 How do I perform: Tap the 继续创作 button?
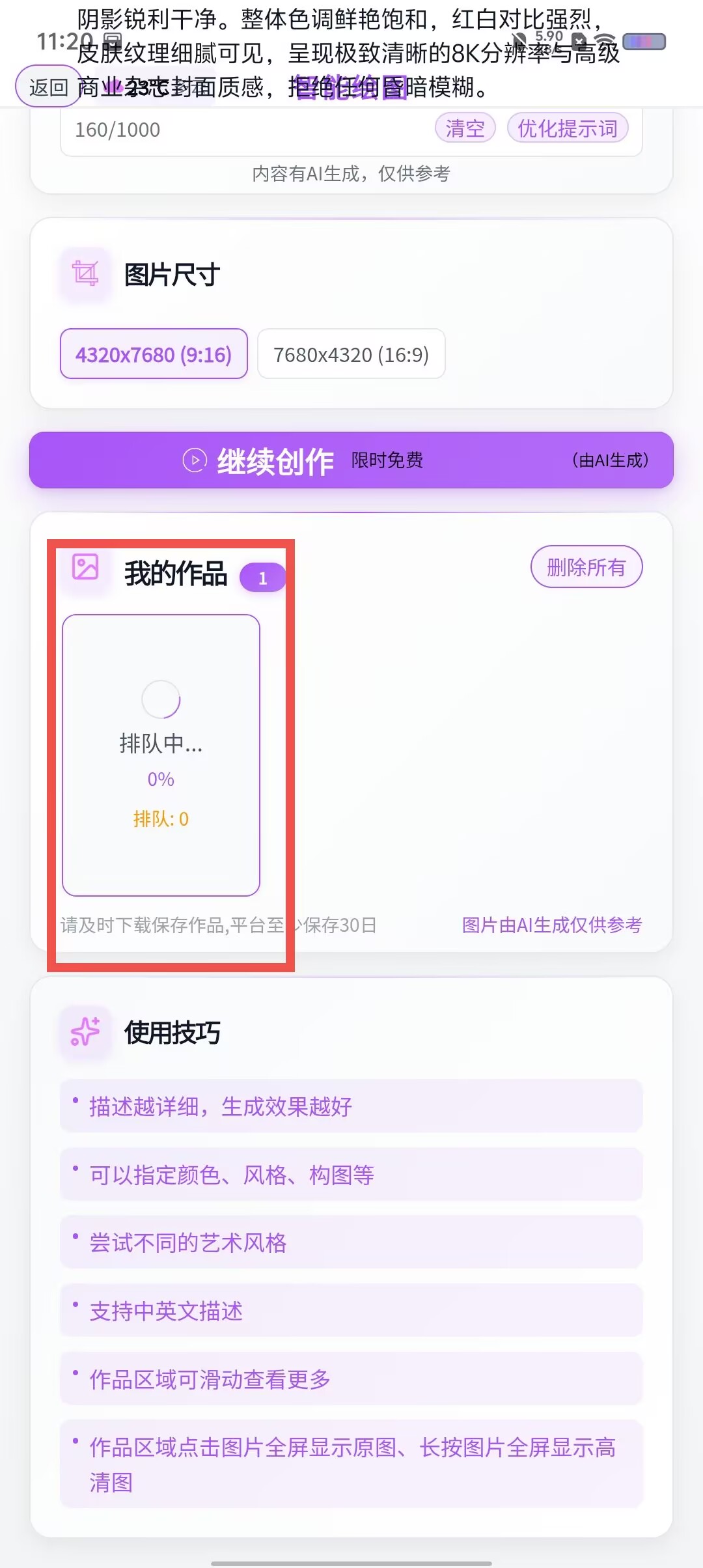pyautogui.click(x=351, y=460)
